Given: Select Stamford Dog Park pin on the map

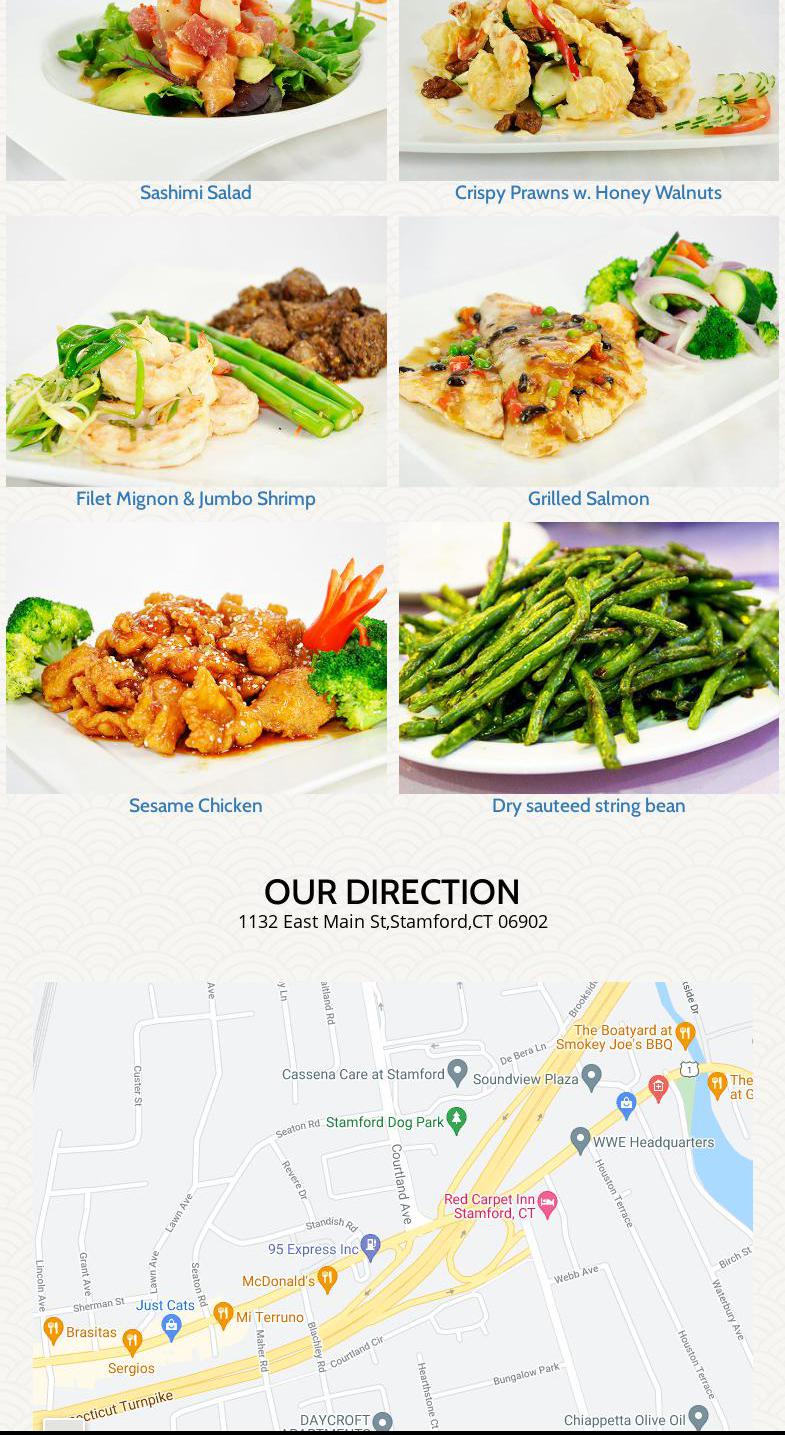Looking at the screenshot, I should pos(457,1120).
